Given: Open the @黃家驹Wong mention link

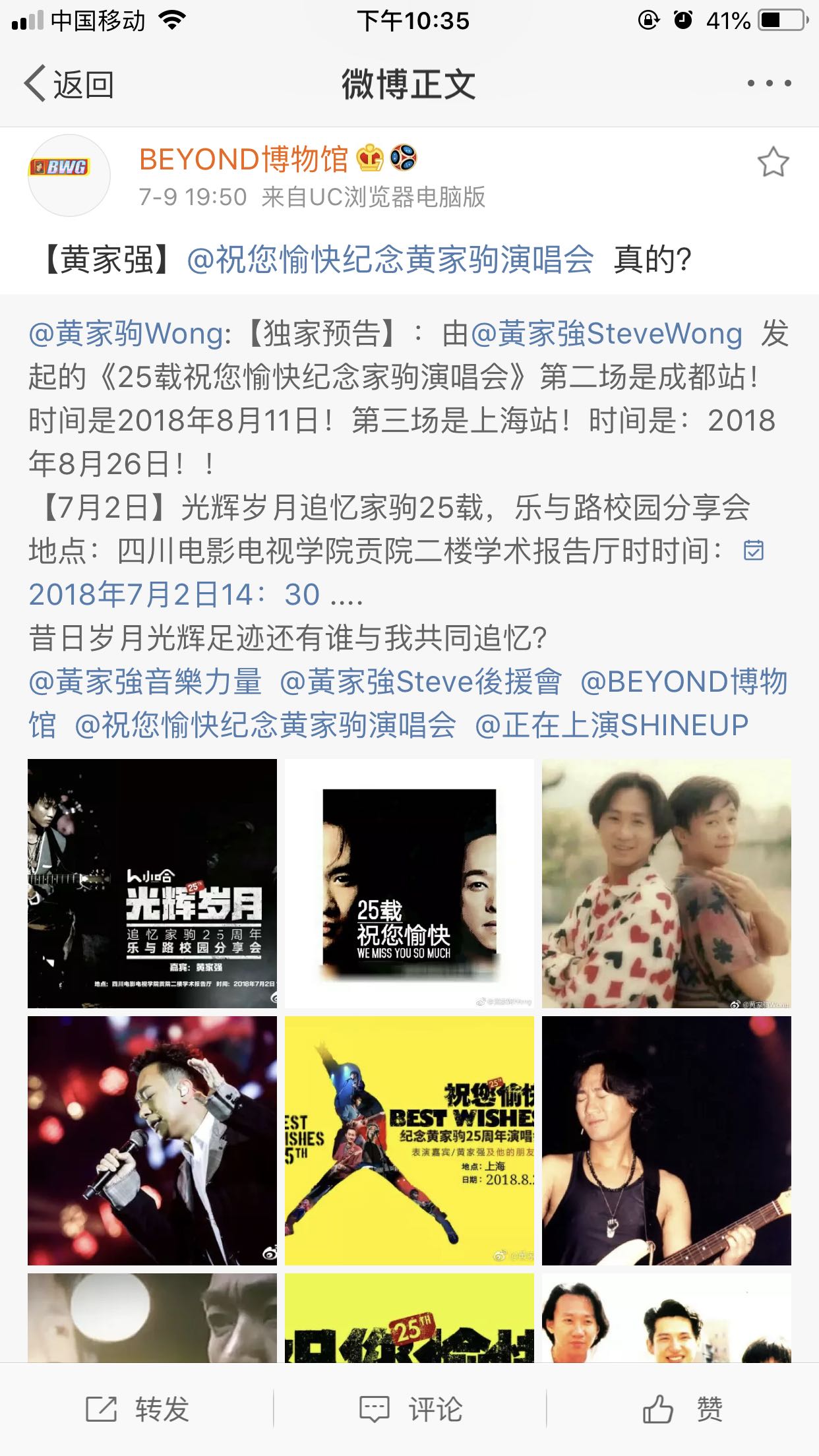Looking at the screenshot, I should (x=129, y=334).
